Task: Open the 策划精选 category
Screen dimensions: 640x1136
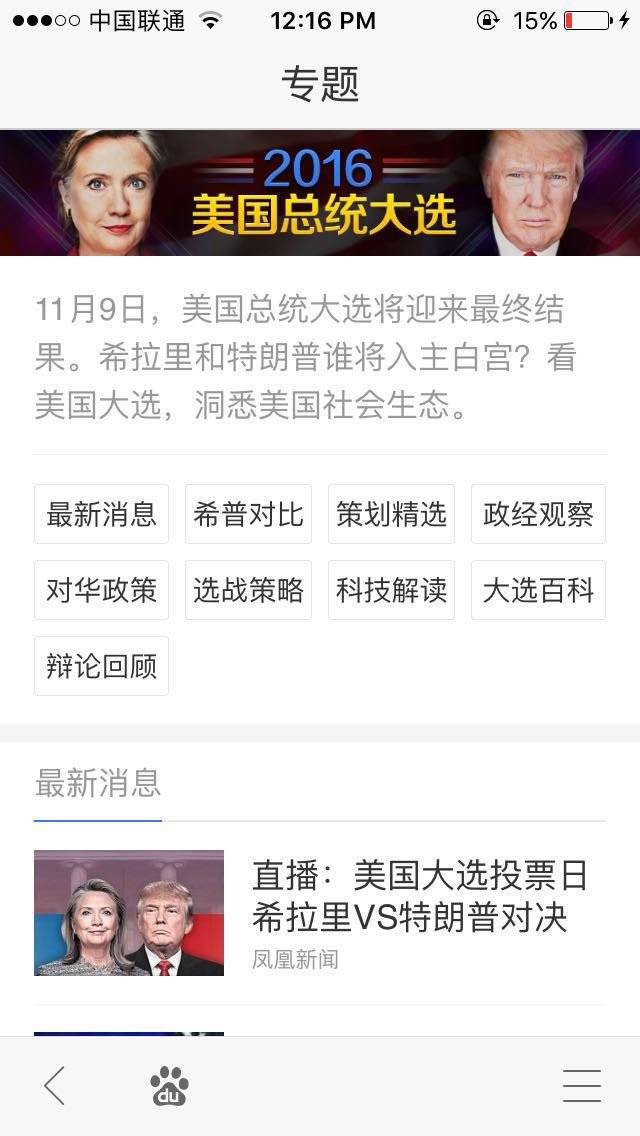Action: point(391,514)
